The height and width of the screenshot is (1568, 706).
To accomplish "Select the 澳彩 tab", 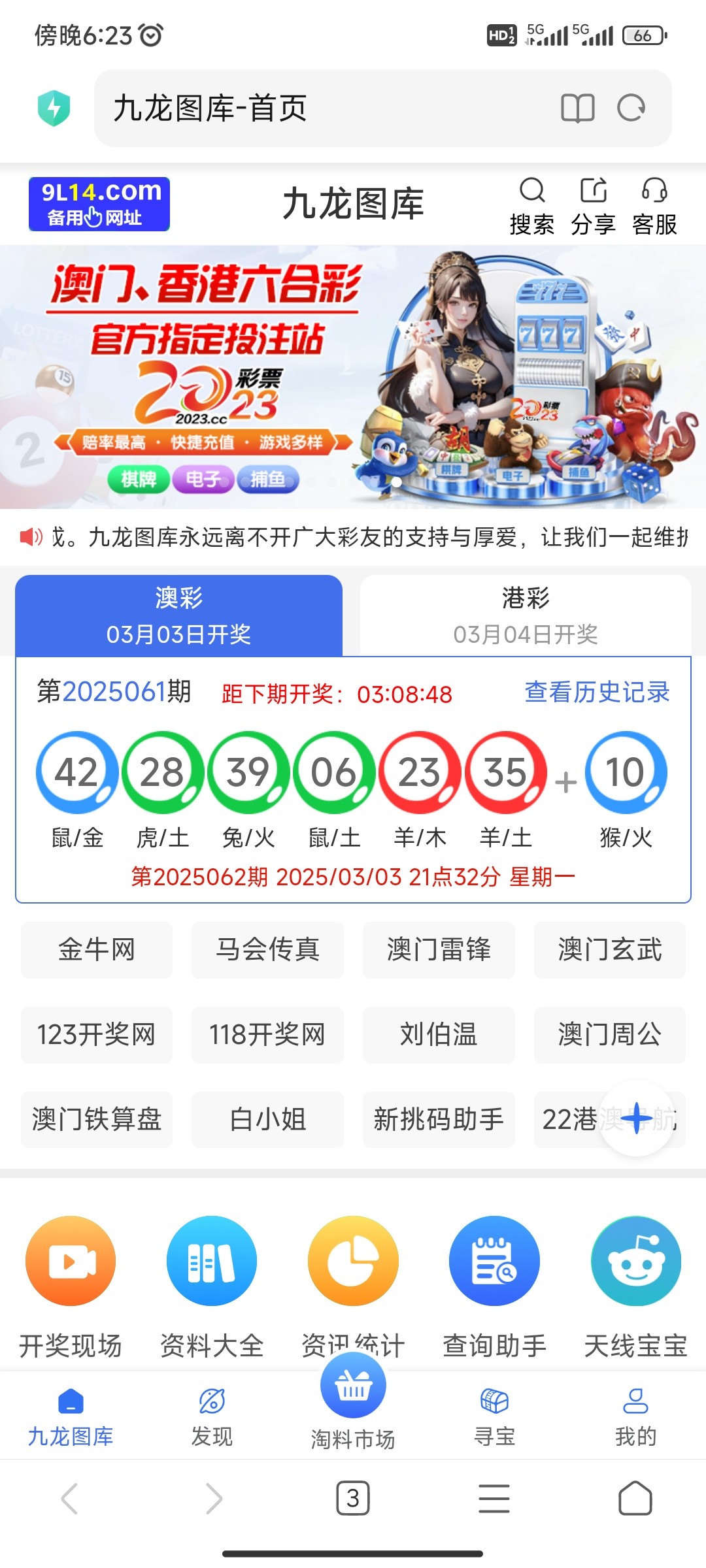I will pos(178,615).
